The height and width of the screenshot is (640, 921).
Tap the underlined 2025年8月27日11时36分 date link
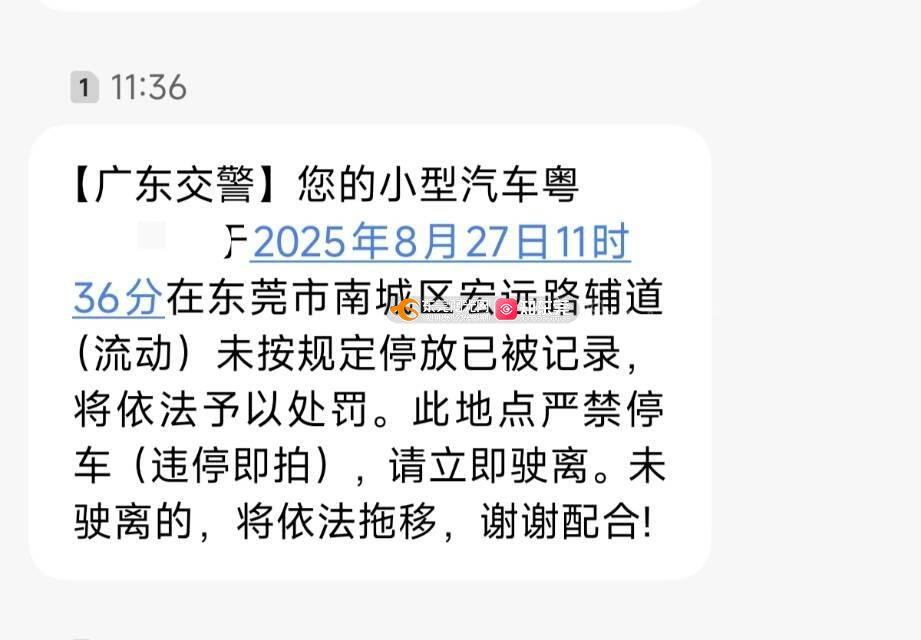coord(440,242)
